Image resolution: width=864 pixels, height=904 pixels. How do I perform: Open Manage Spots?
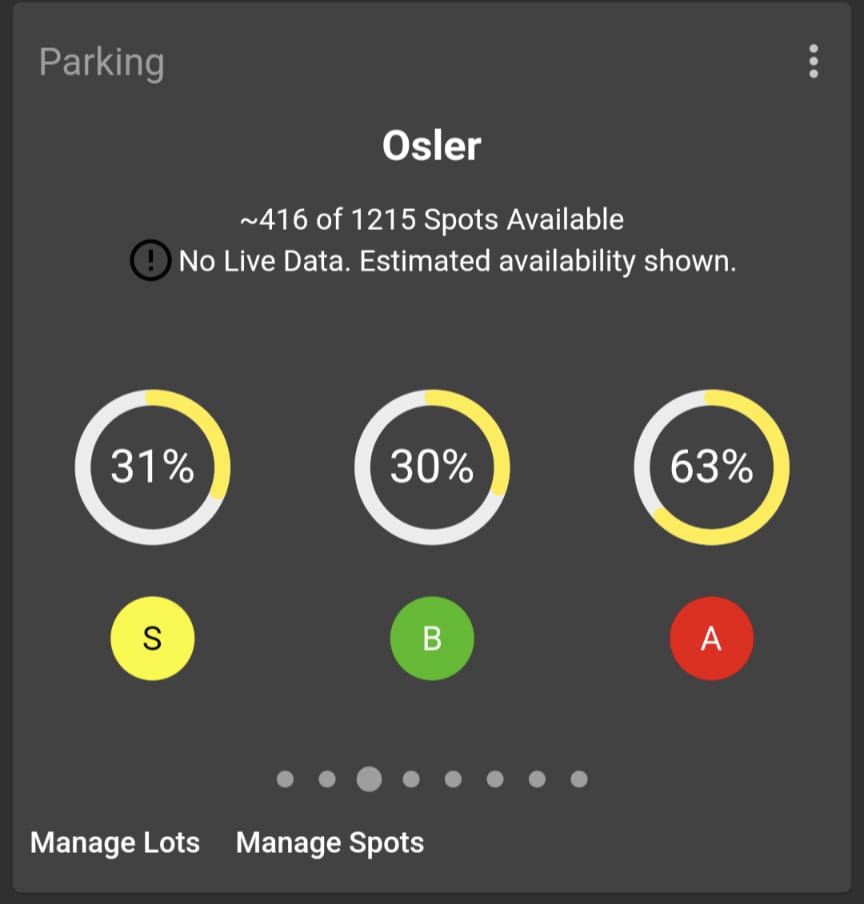pos(330,842)
